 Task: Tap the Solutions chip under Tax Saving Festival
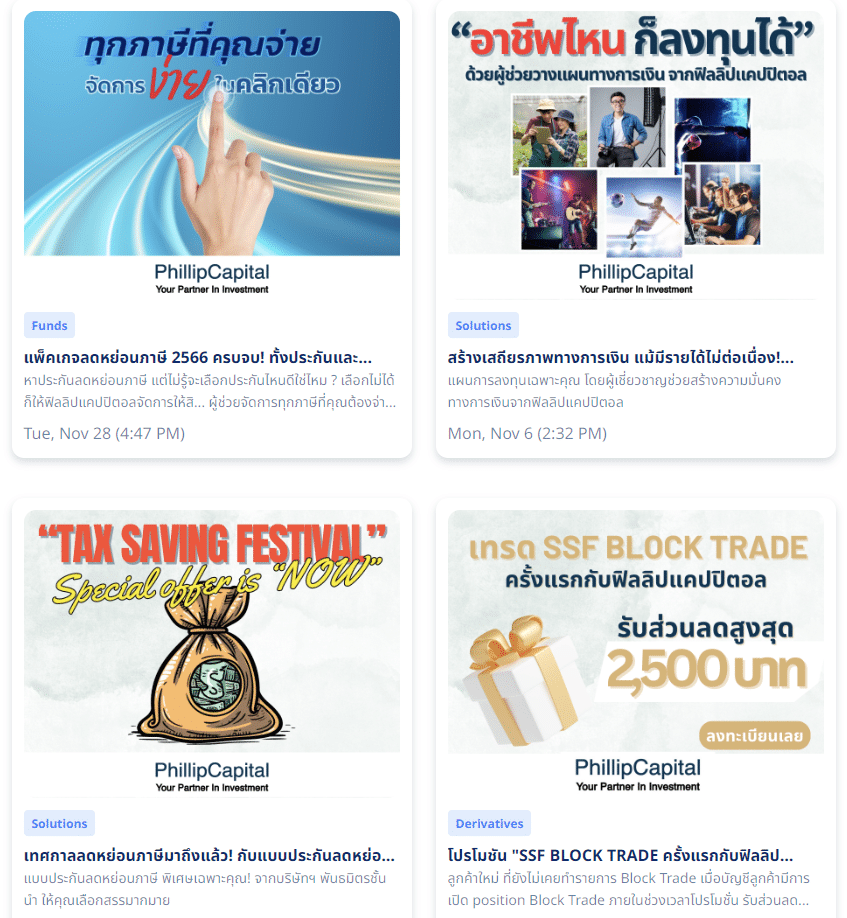(x=59, y=823)
